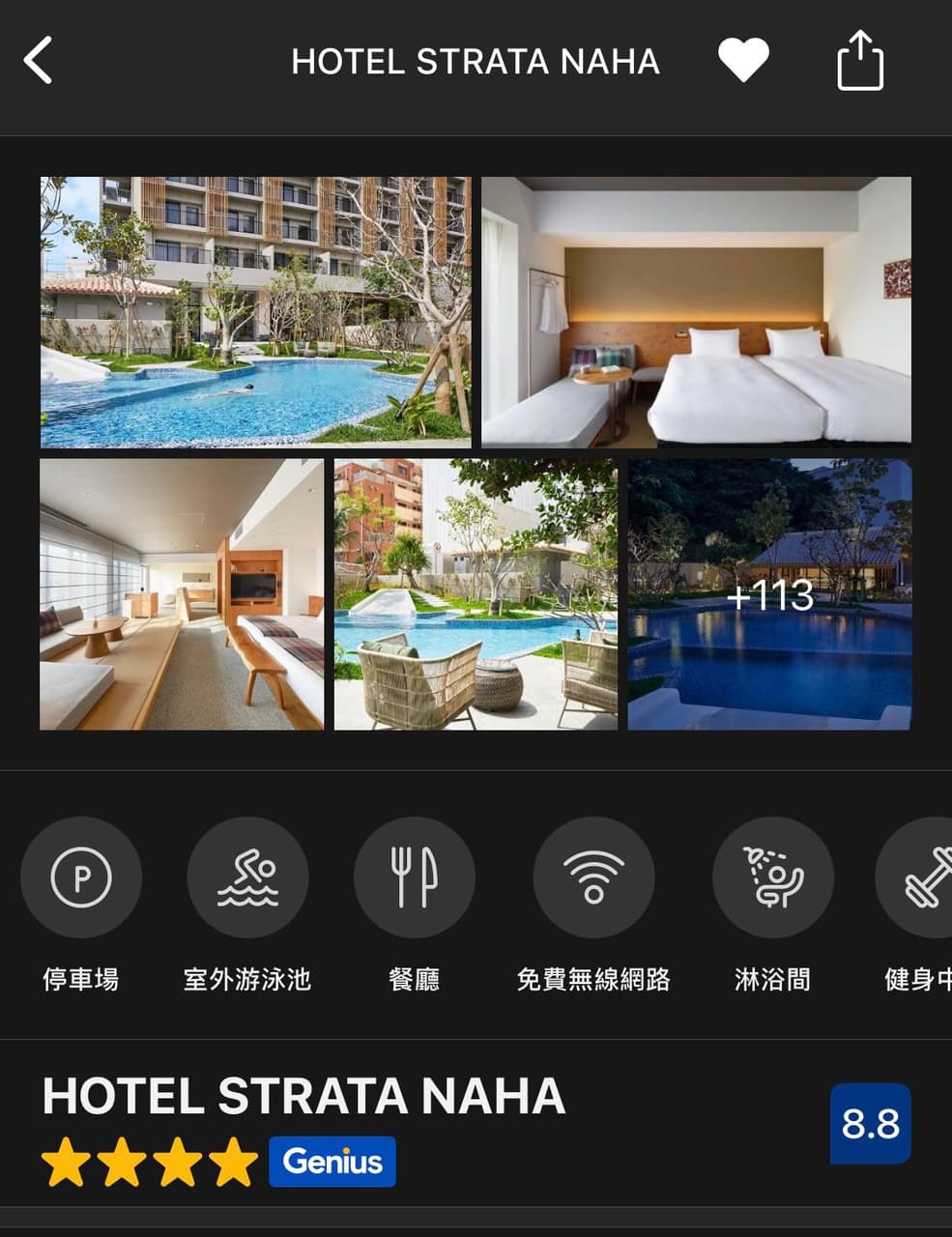Select the 室外游泳池 facility icon
Screen dimensions: 952x1237
(247, 877)
